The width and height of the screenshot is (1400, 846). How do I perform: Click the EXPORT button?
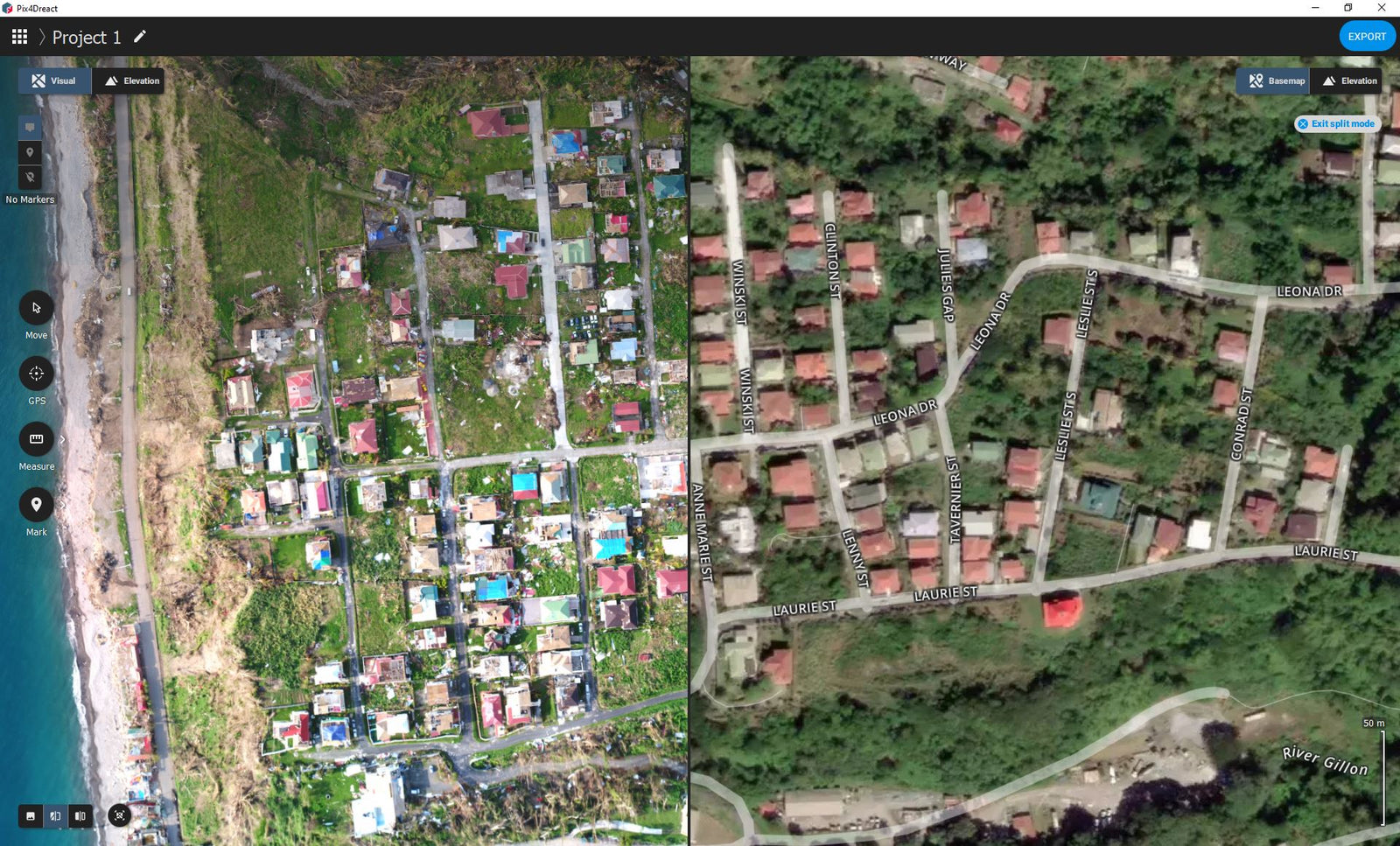pyautogui.click(x=1366, y=37)
